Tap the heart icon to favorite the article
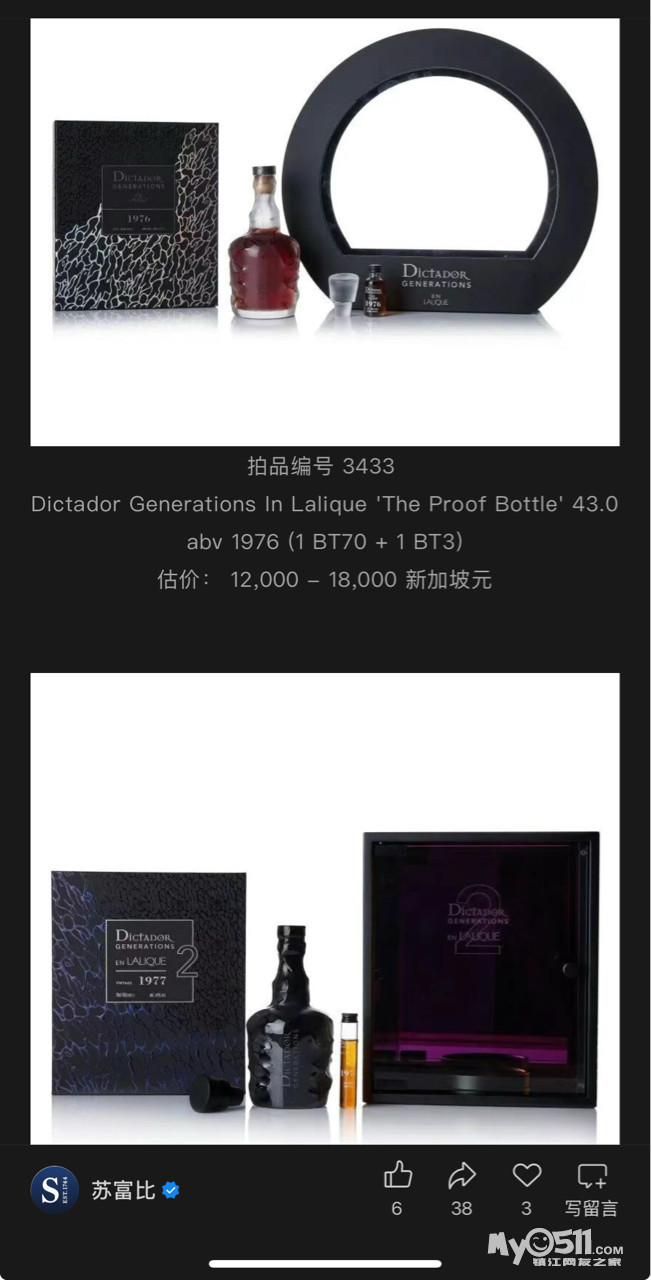 tap(526, 1176)
